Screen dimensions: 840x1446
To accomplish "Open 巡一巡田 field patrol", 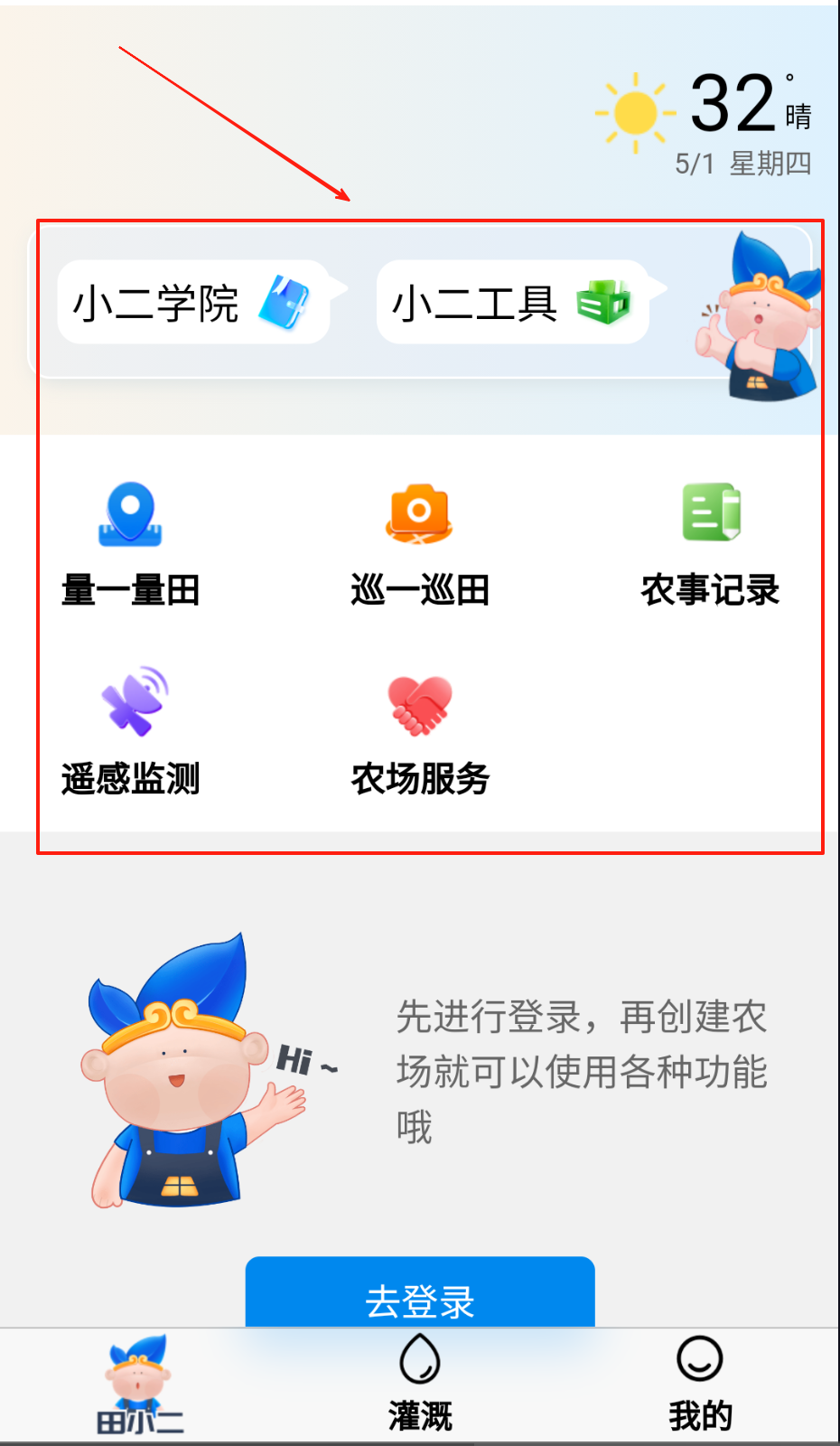I will click(x=420, y=544).
